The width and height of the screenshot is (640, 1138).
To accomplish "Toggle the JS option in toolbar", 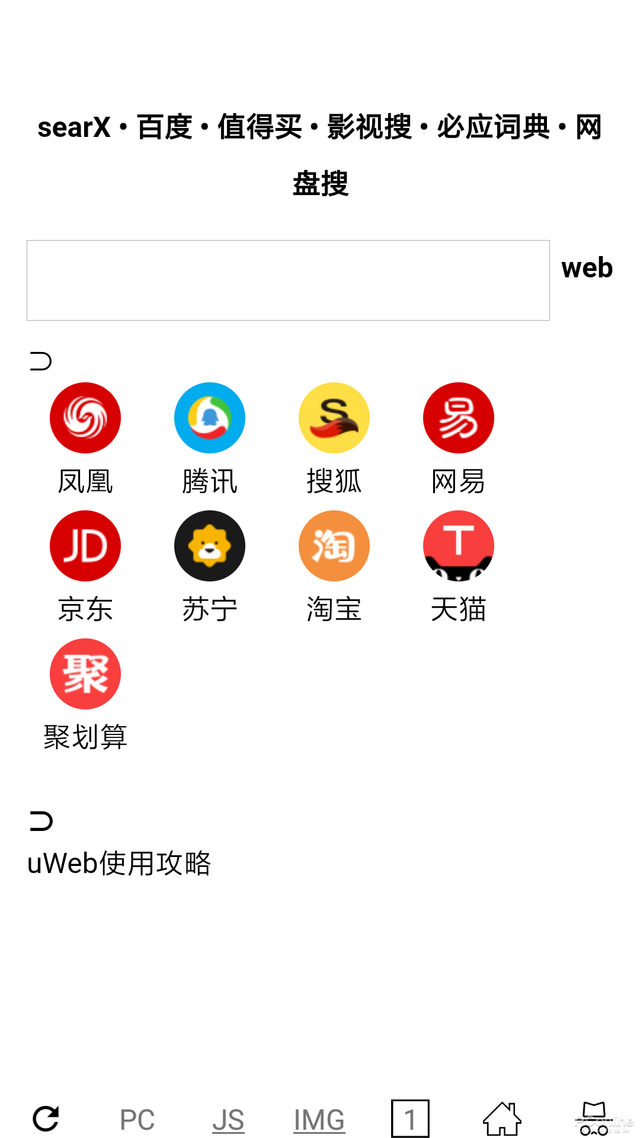I will 228,1121.
